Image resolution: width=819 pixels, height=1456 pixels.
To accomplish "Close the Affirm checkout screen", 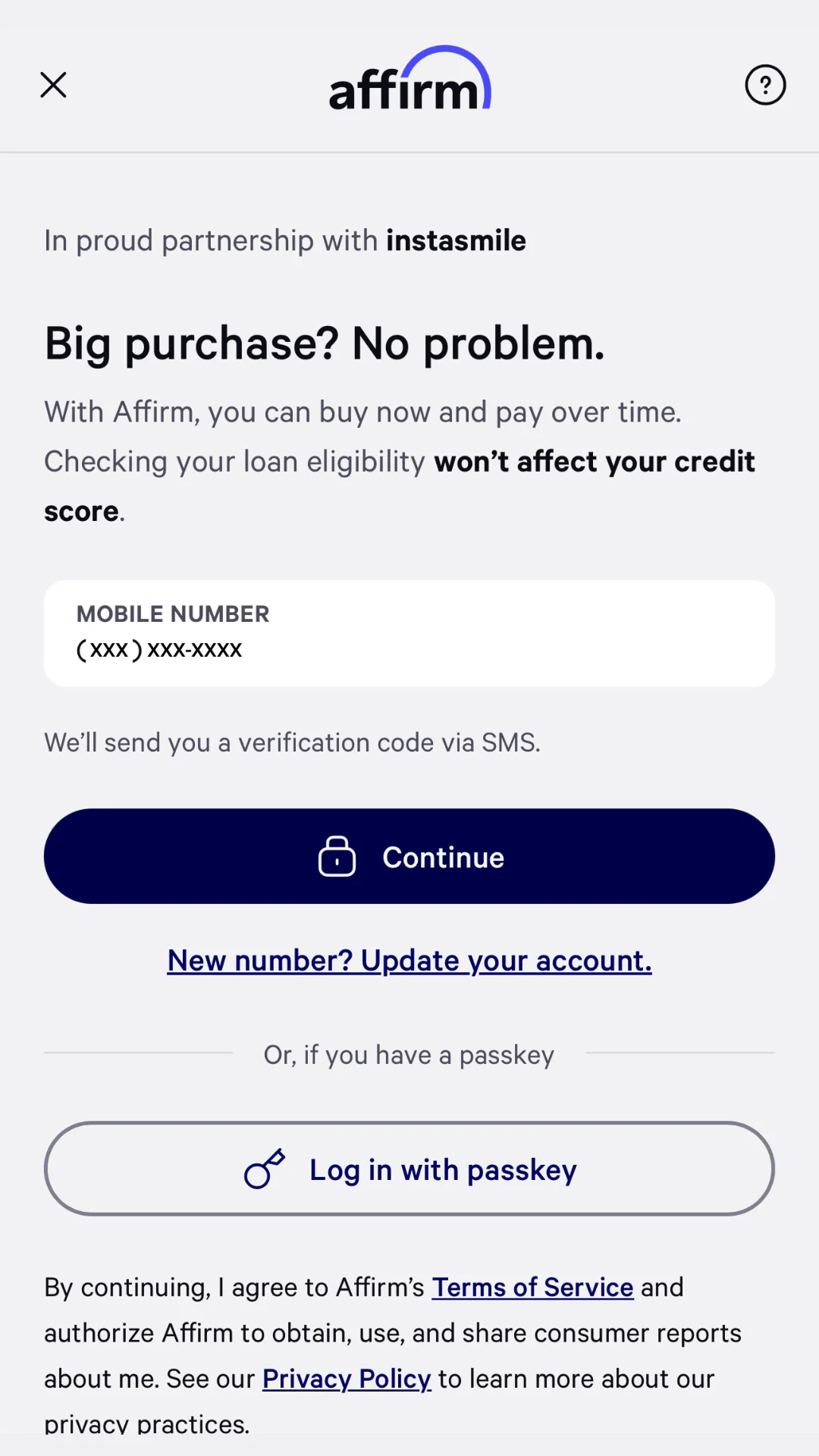I will coord(53,85).
